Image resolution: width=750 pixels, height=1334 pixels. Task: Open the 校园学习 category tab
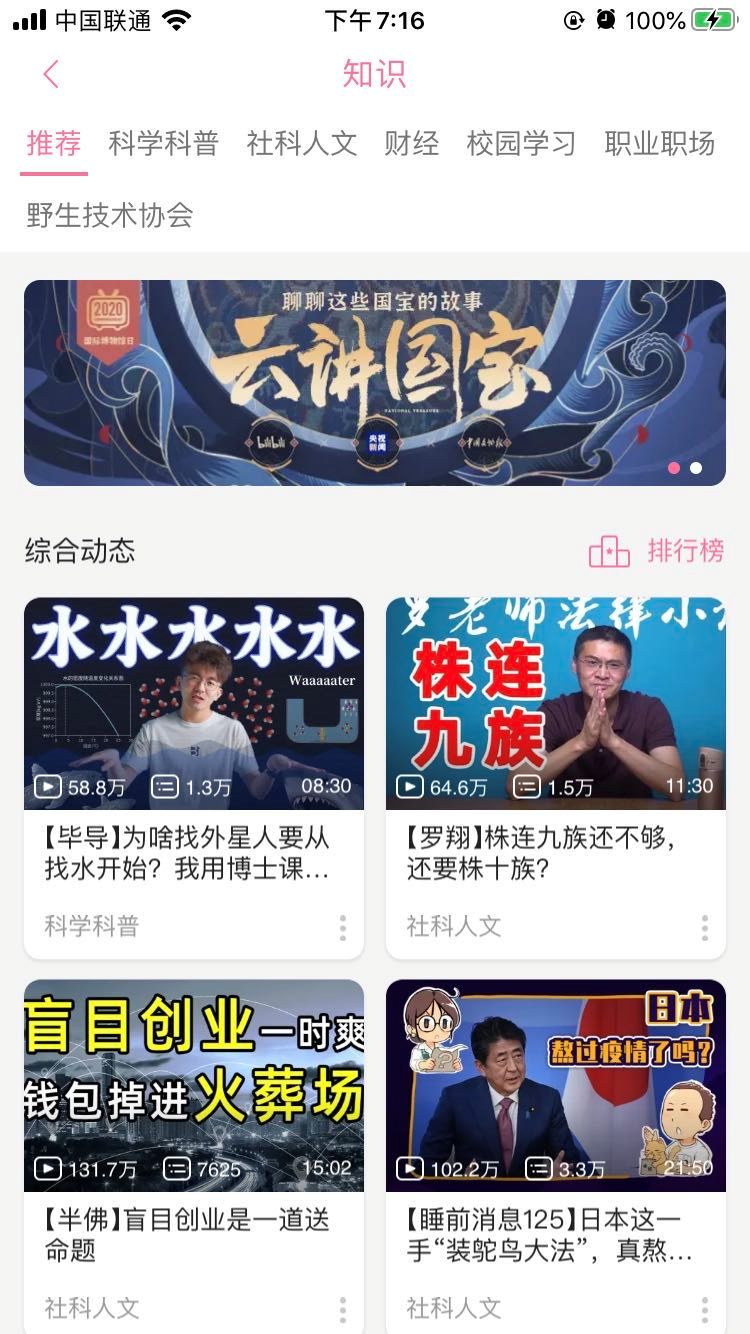coord(520,144)
